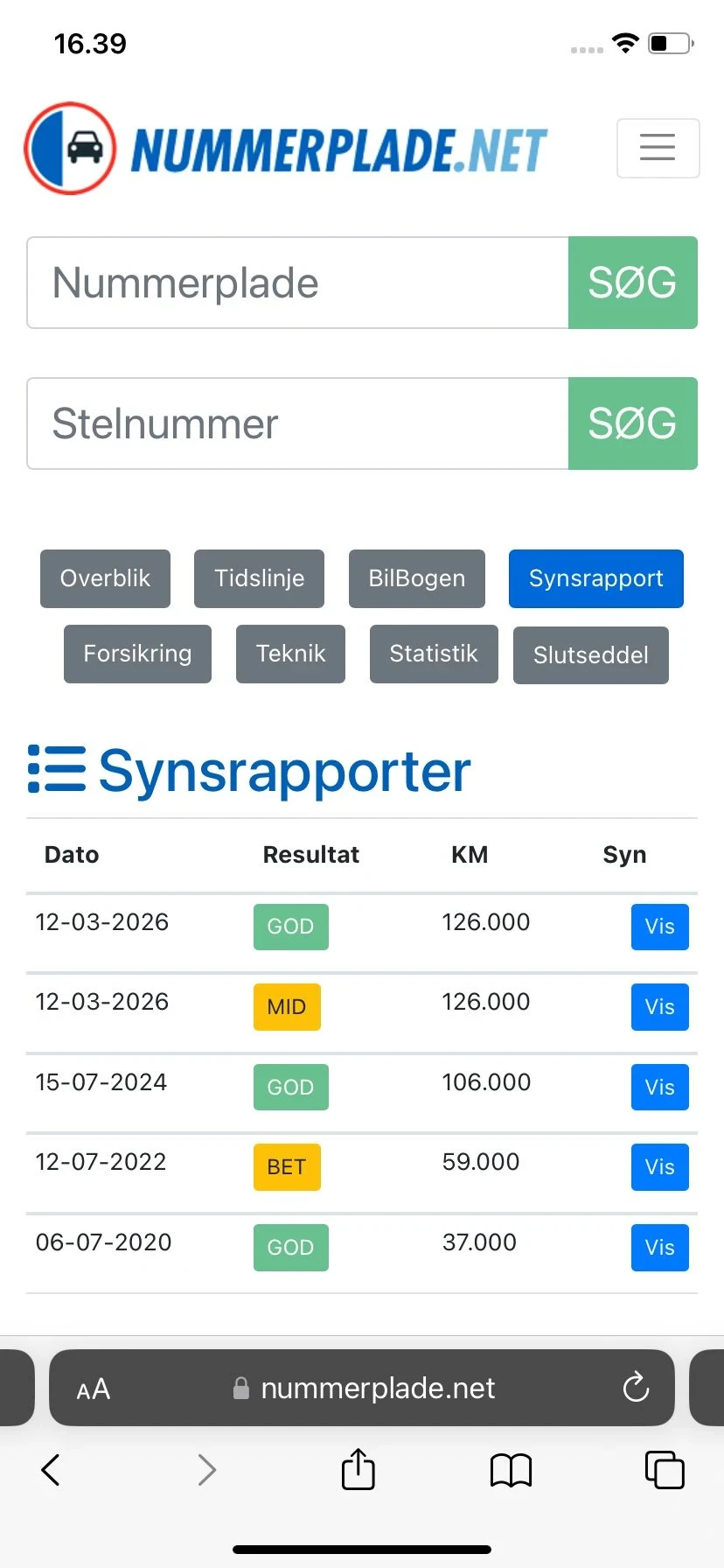Tap SØG next to Nummerplade
This screenshot has width=724, height=1568.
coord(632,283)
